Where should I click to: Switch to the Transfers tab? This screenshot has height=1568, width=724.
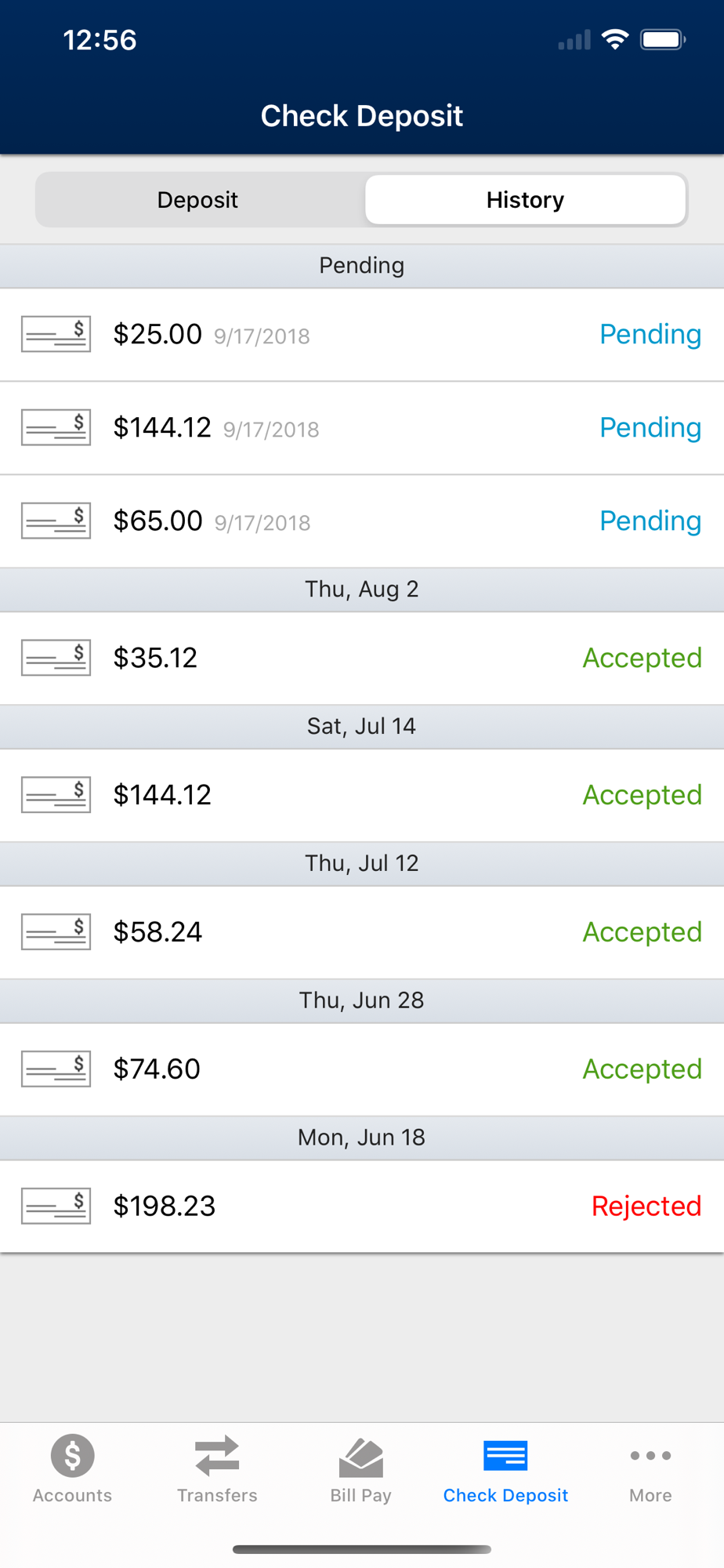217,1469
